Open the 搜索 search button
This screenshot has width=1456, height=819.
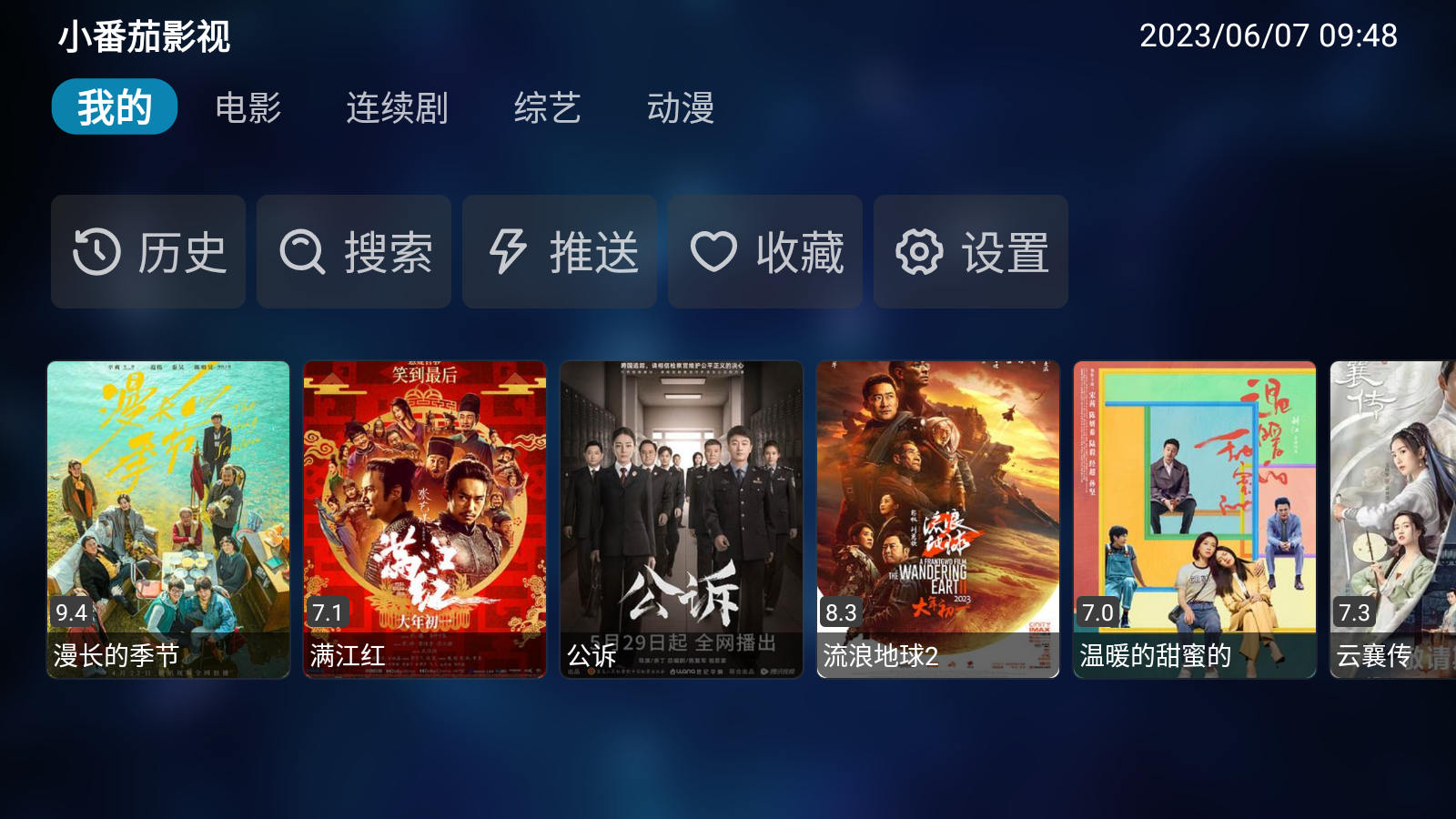(x=354, y=252)
